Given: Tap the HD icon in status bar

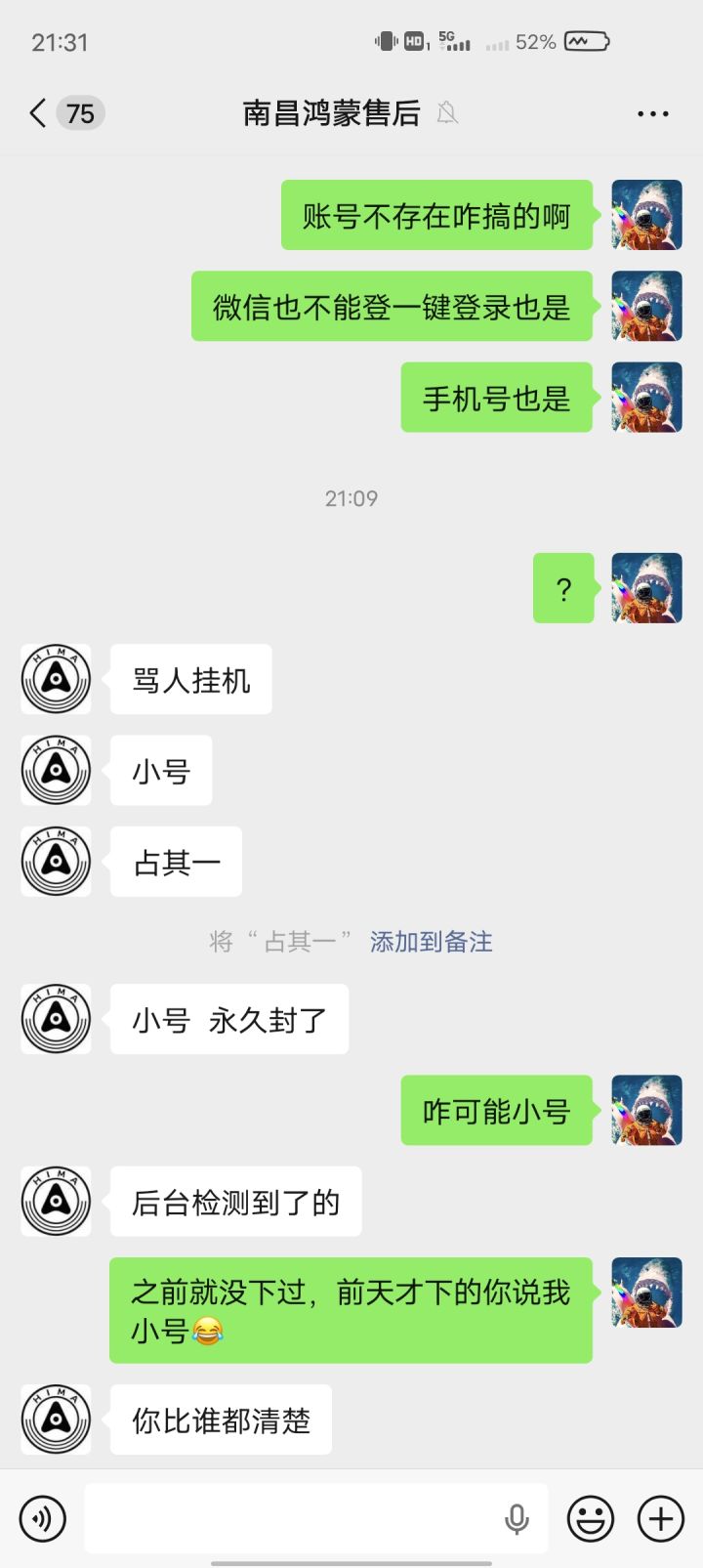Looking at the screenshot, I should click(x=412, y=40).
